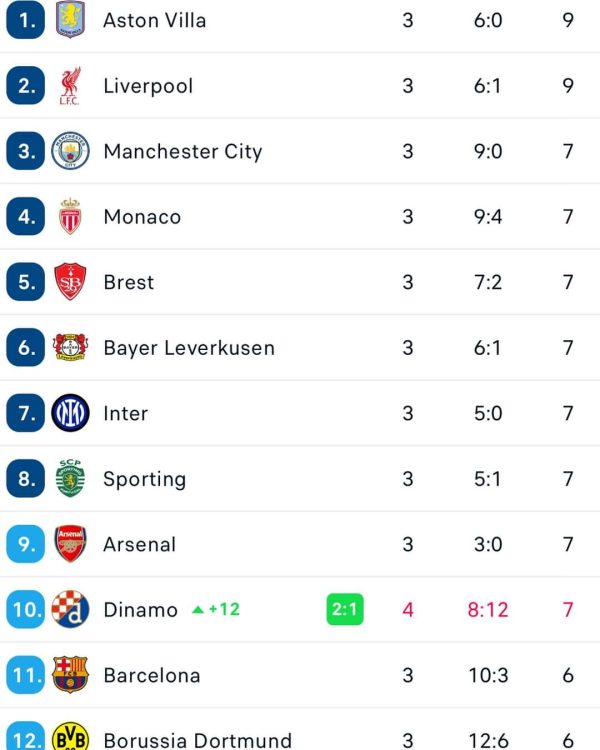Select the Dinamo row

(x=141, y=610)
